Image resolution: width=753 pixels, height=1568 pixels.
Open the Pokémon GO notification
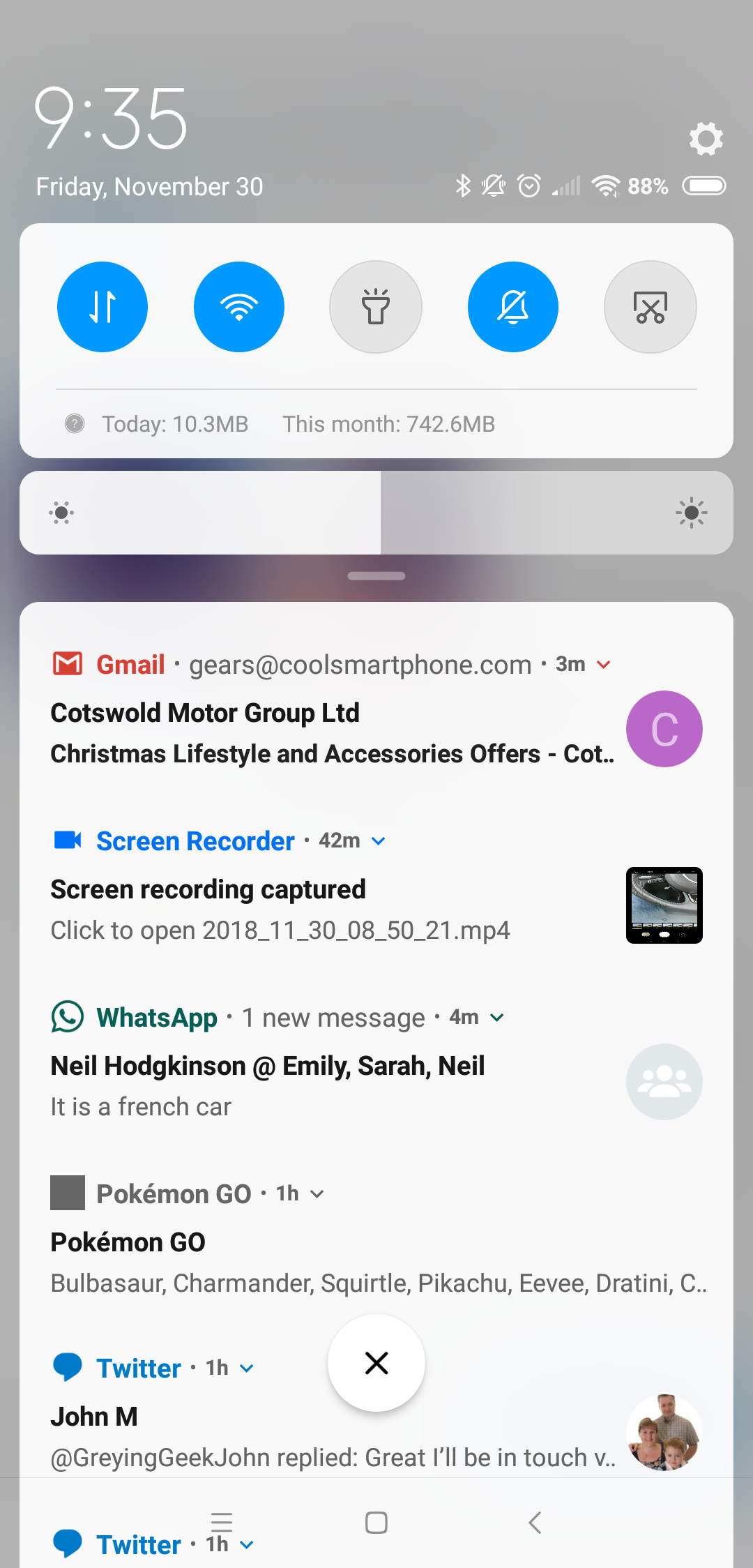[x=376, y=1238]
